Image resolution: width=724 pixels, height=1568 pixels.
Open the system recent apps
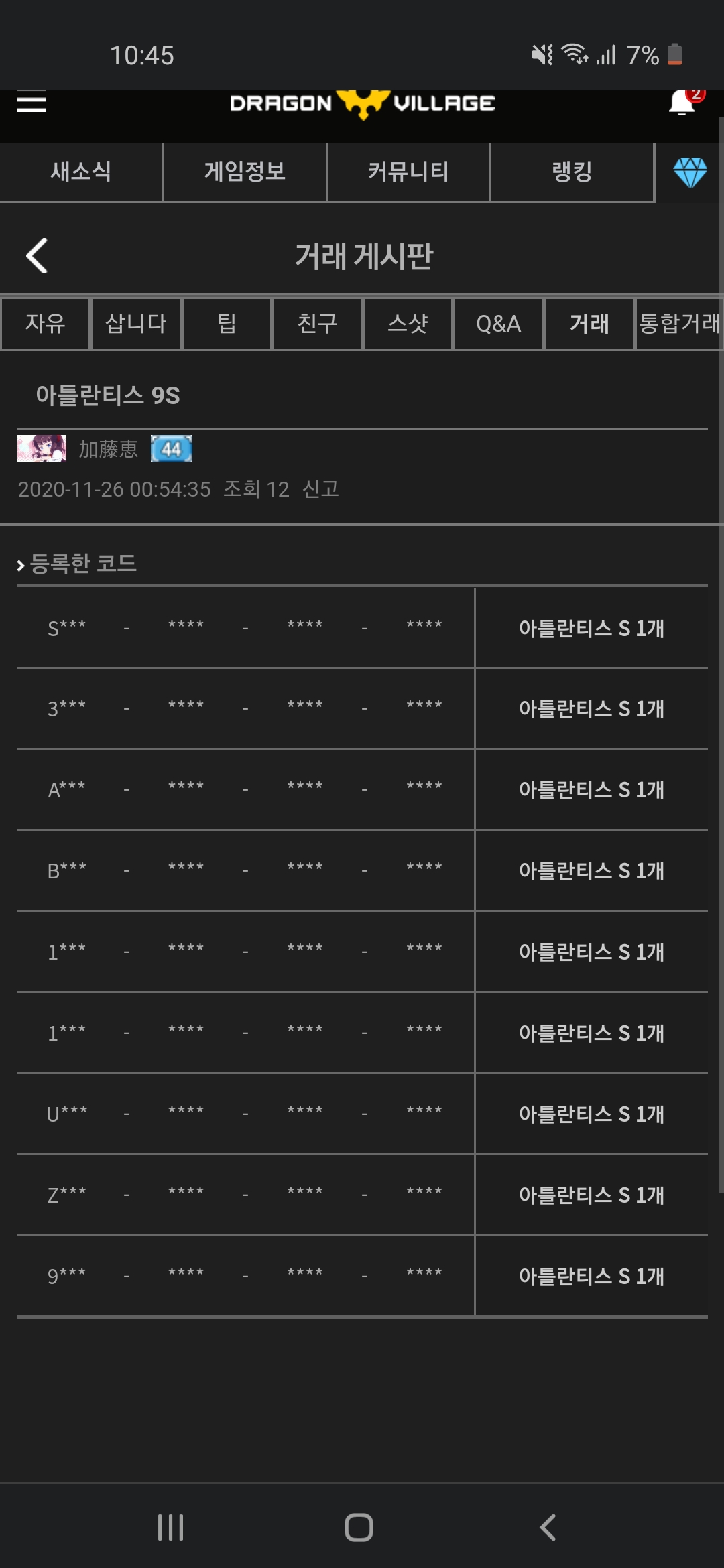(170, 1528)
